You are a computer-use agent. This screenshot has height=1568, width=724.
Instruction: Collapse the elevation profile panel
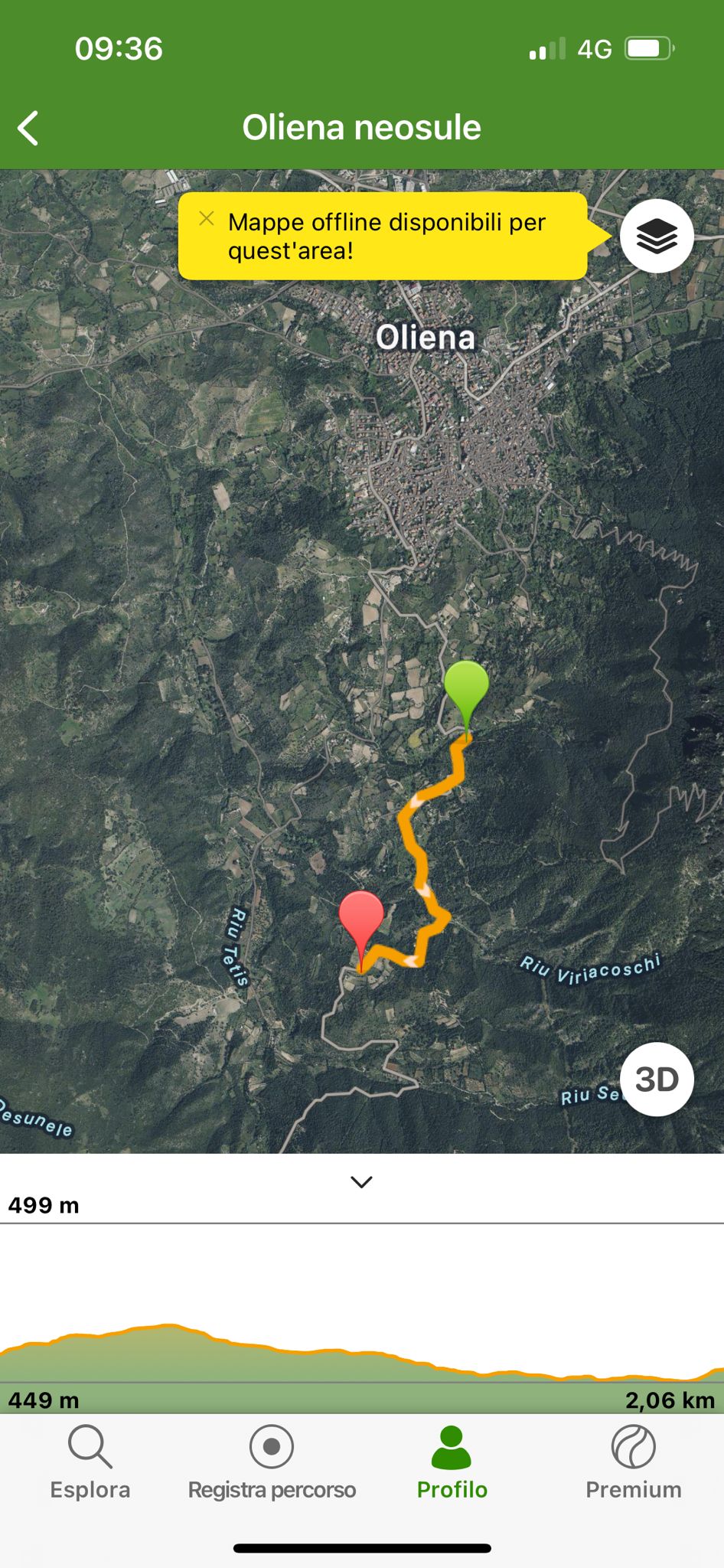point(361,1182)
